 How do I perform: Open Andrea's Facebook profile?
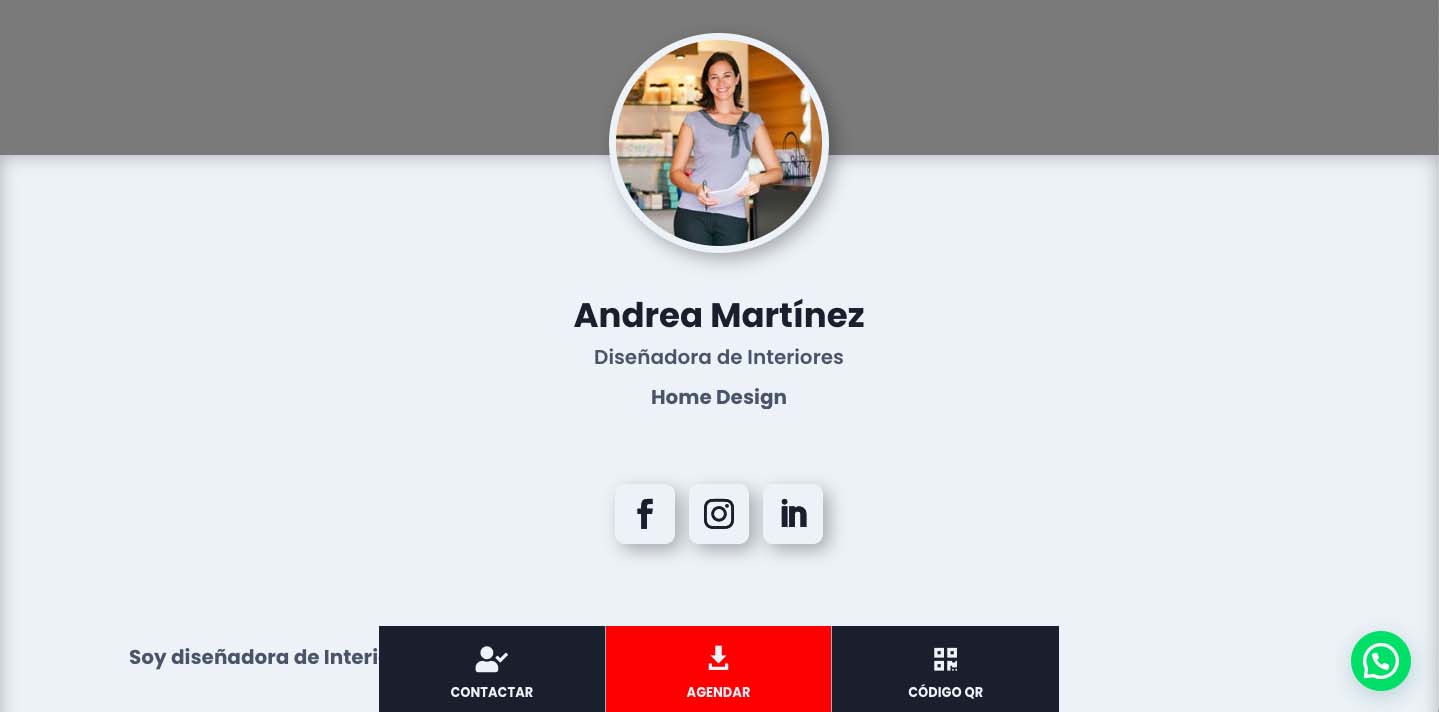coord(645,514)
